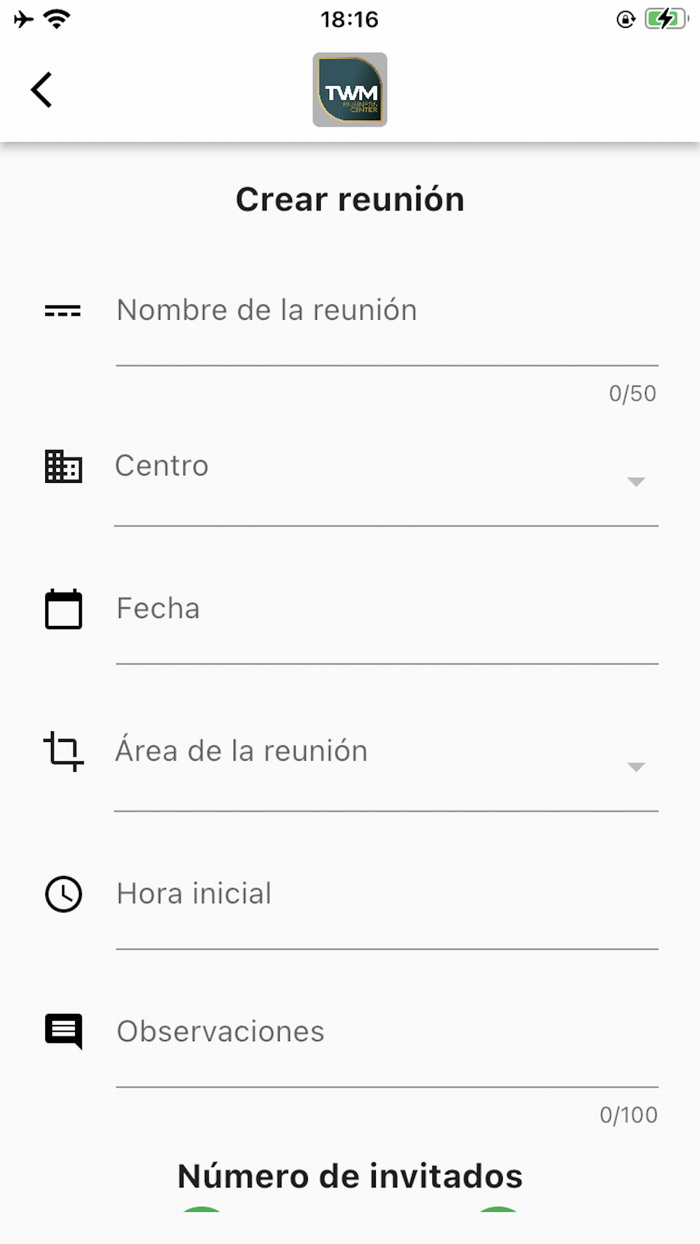Go back using the top-left arrow
700x1244 pixels.
pyautogui.click(x=41, y=90)
